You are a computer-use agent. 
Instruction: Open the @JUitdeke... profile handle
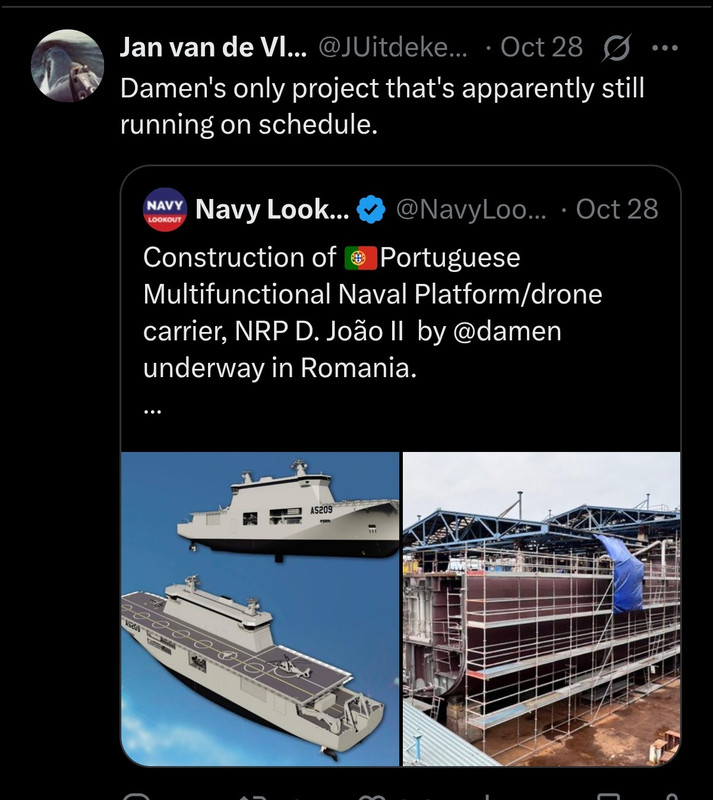pos(392,47)
